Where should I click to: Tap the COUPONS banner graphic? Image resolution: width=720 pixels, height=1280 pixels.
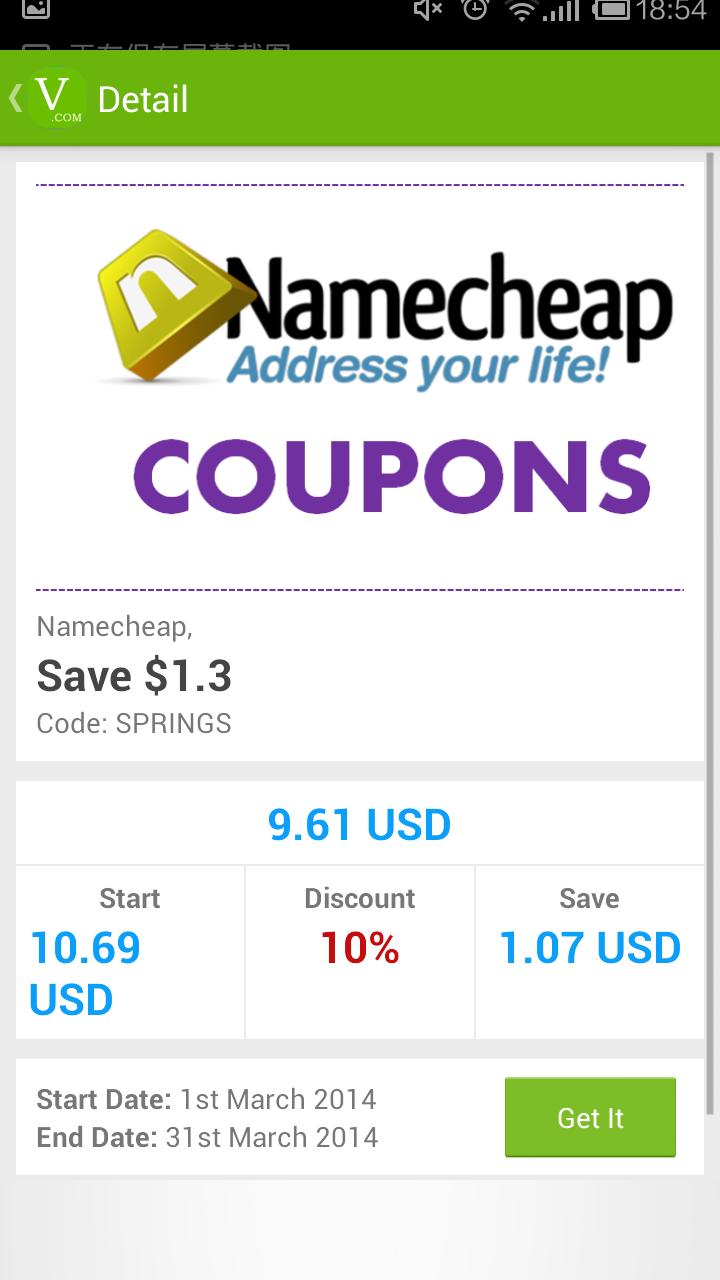pyautogui.click(x=390, y=477)
